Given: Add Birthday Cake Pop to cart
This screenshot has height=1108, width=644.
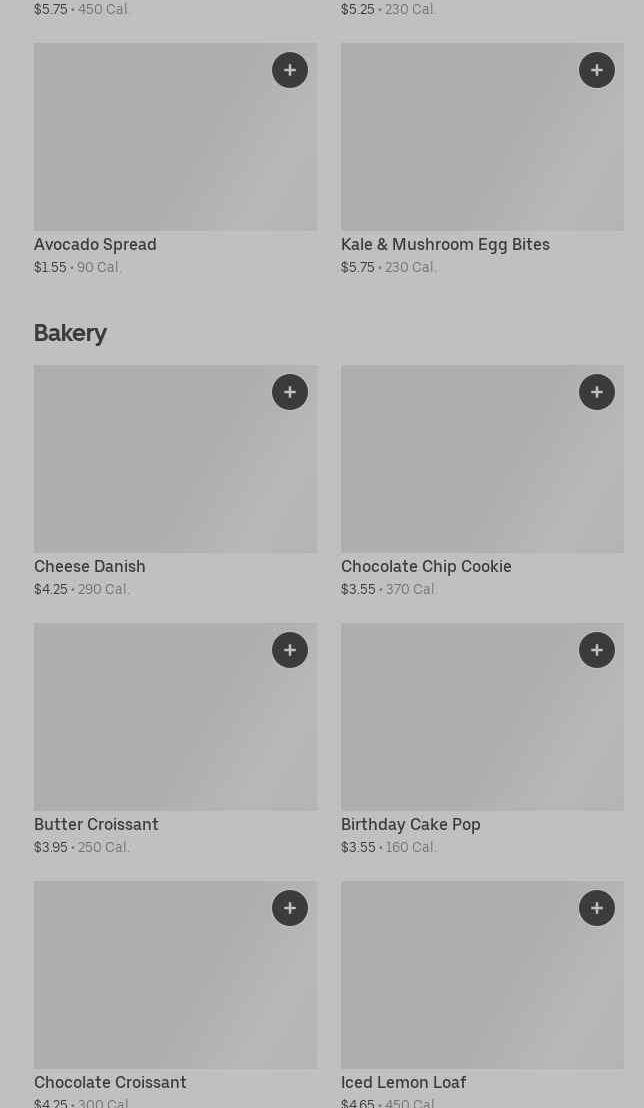Looking at the screenshot, I should 597,650.
